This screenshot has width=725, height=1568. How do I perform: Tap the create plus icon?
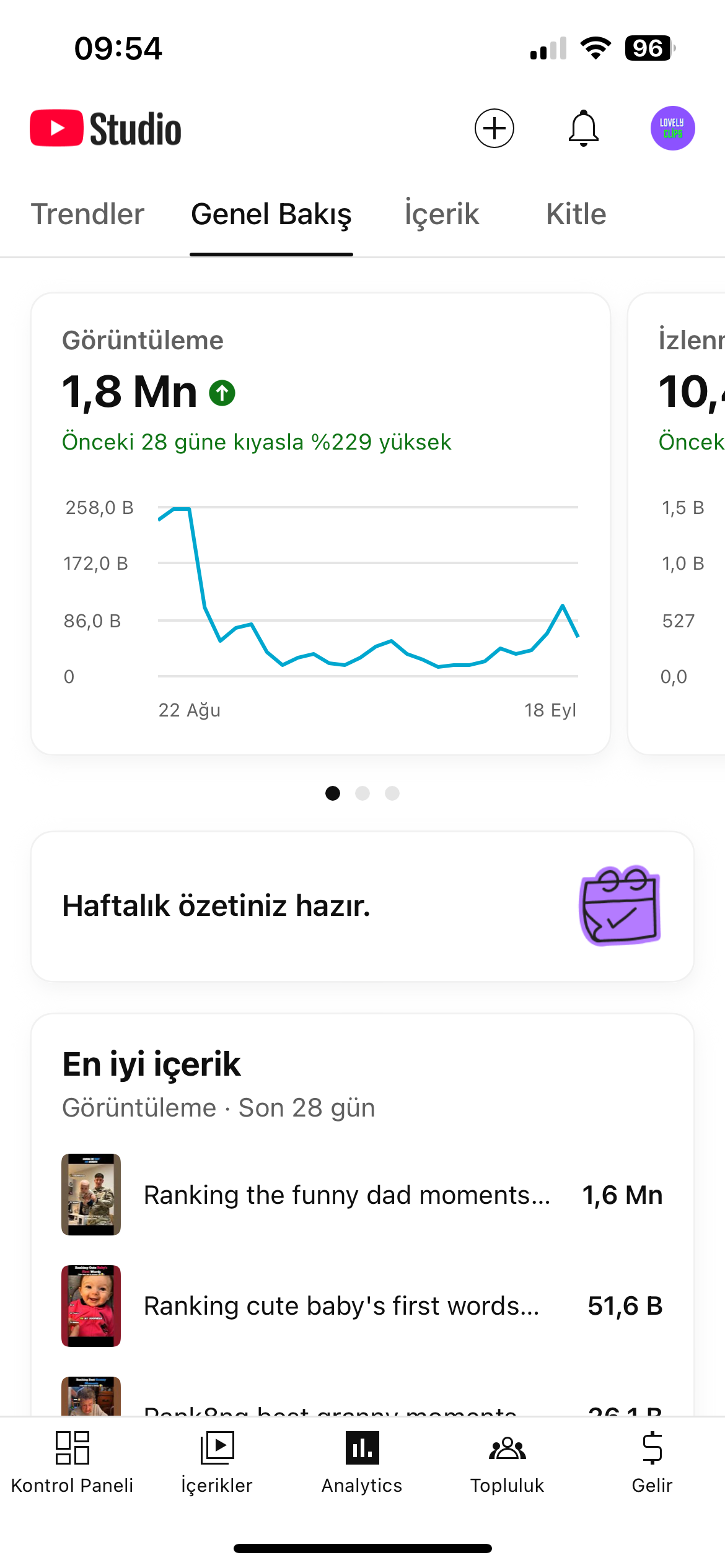(494, 128)
